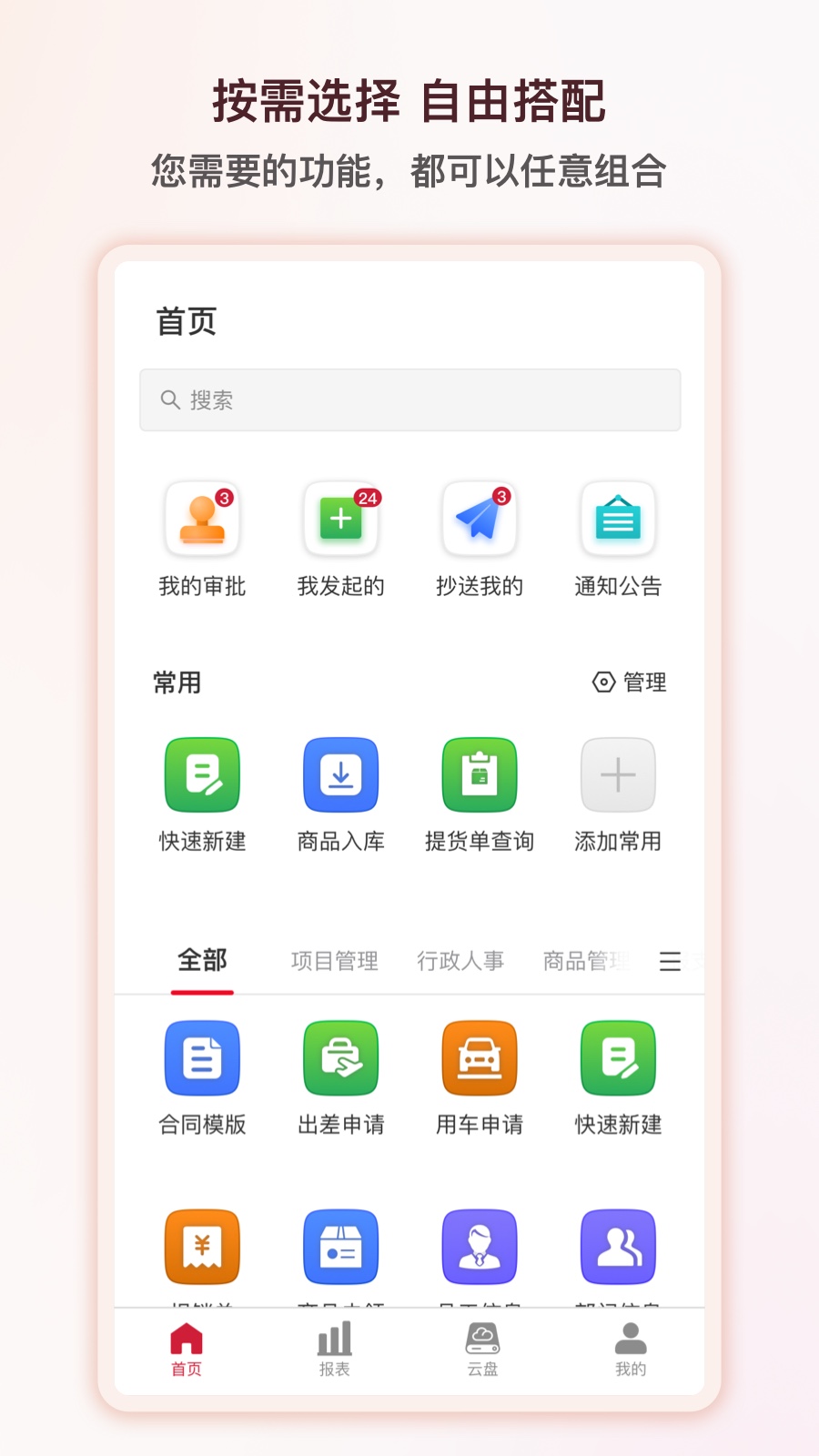打开部门信息
The height and width of the screenshot is (1456, 819).
click(x=618, y=1247)
